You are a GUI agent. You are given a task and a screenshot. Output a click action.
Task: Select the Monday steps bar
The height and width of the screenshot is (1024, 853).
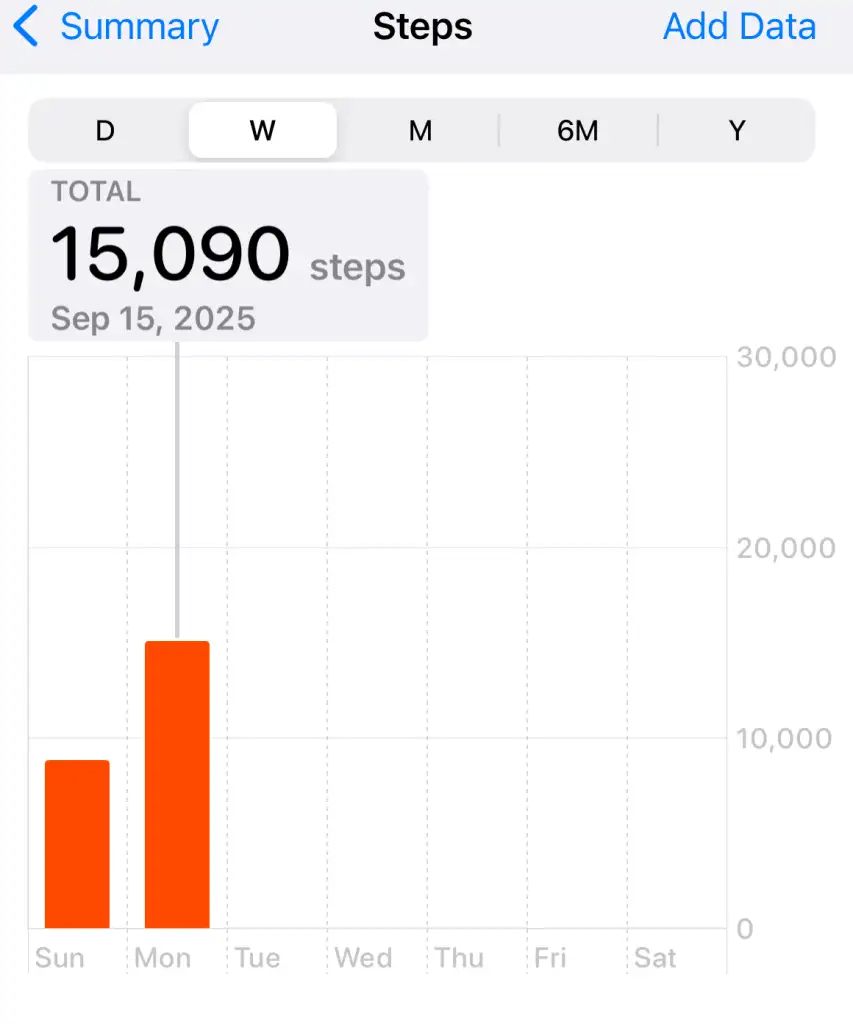(177, 784)
